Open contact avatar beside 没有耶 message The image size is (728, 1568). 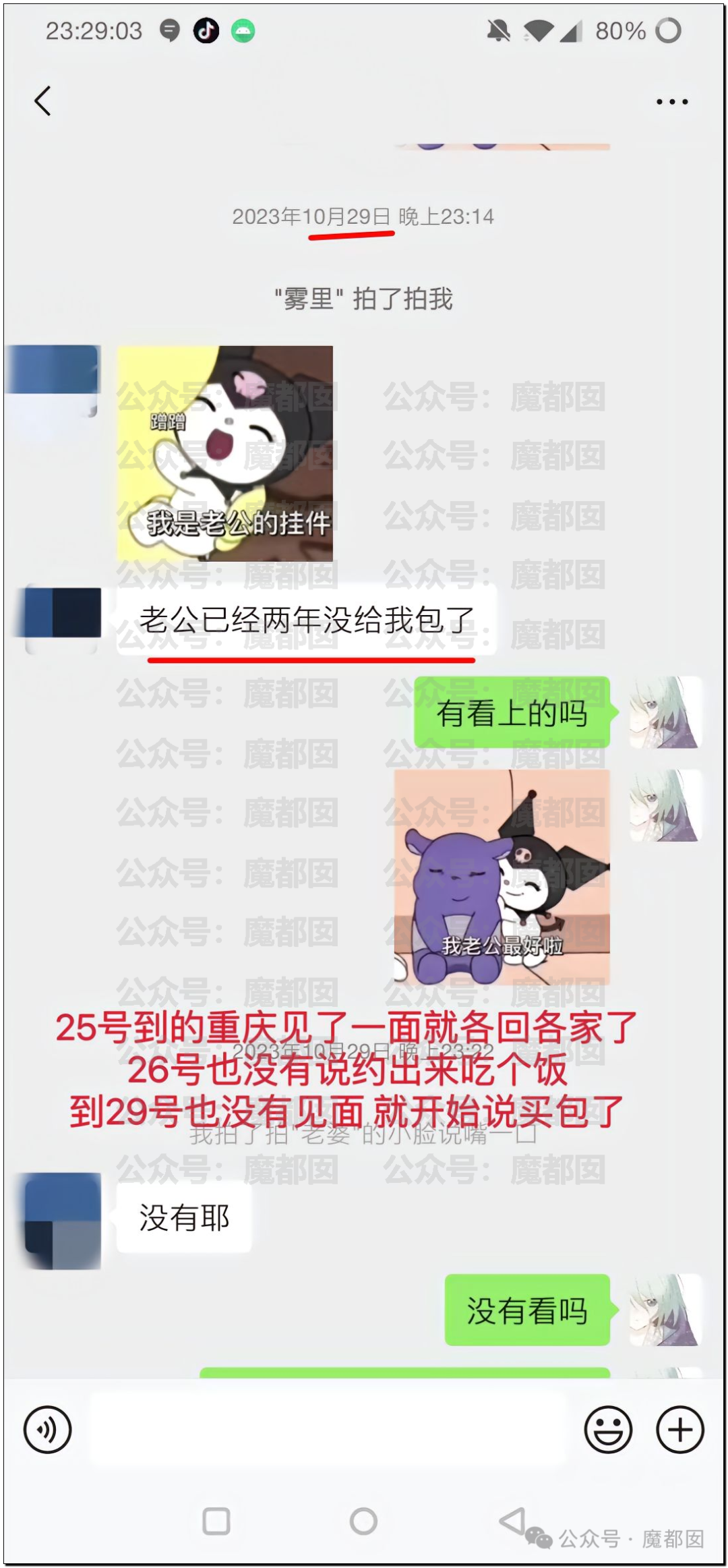[x=63, y=1220]
